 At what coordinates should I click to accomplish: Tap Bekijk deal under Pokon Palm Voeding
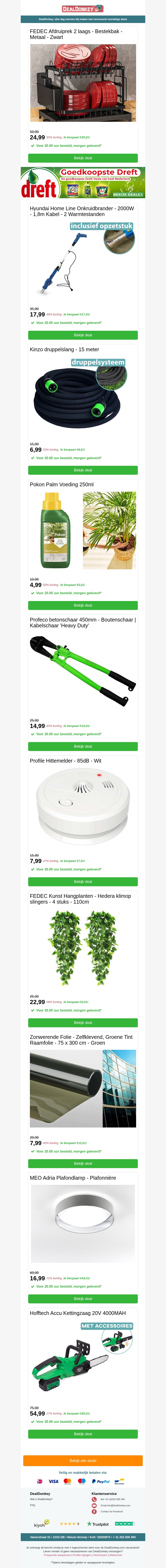83,605
